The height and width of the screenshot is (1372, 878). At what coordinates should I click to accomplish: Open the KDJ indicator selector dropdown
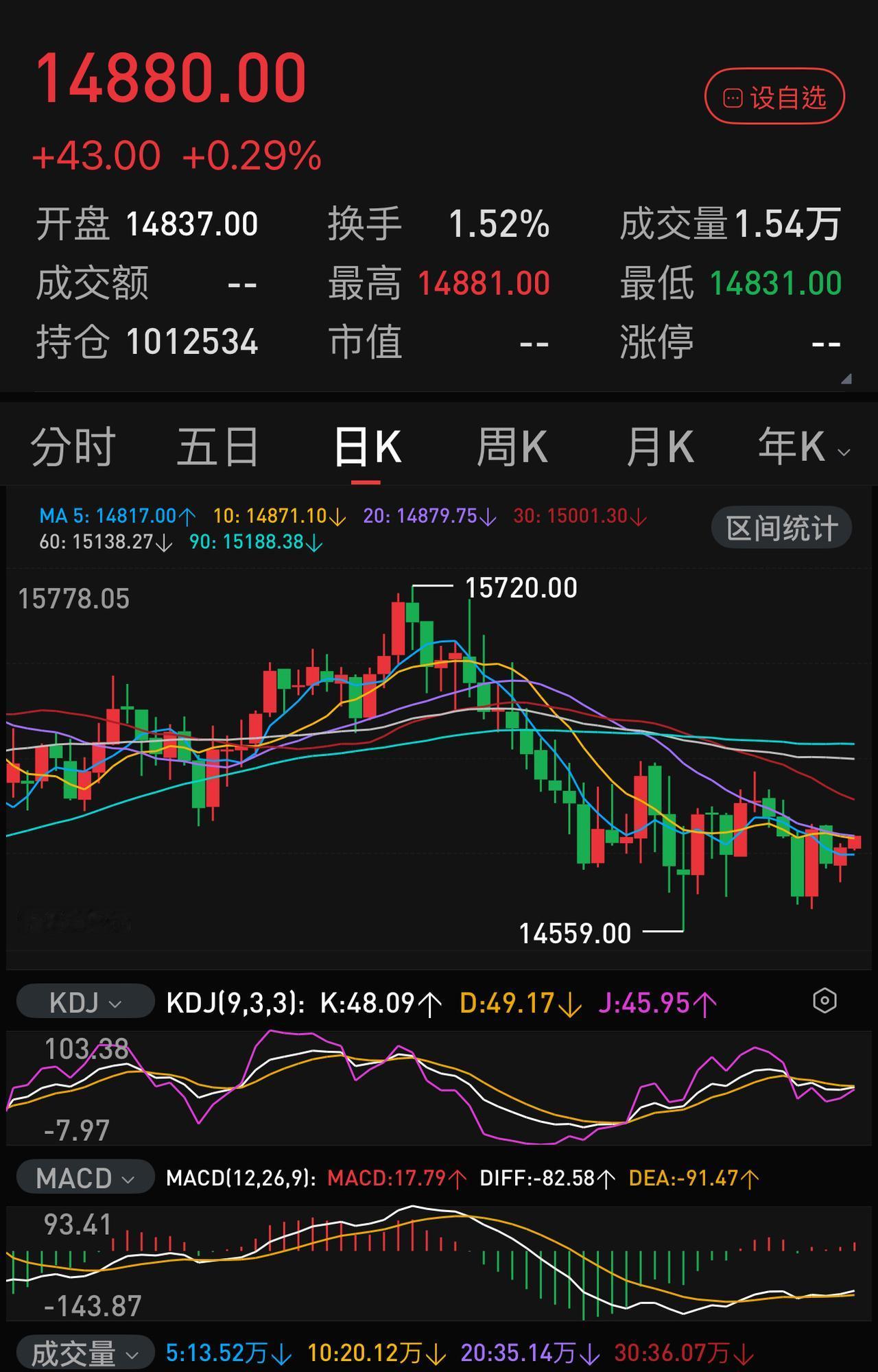tap(84, 1002)
